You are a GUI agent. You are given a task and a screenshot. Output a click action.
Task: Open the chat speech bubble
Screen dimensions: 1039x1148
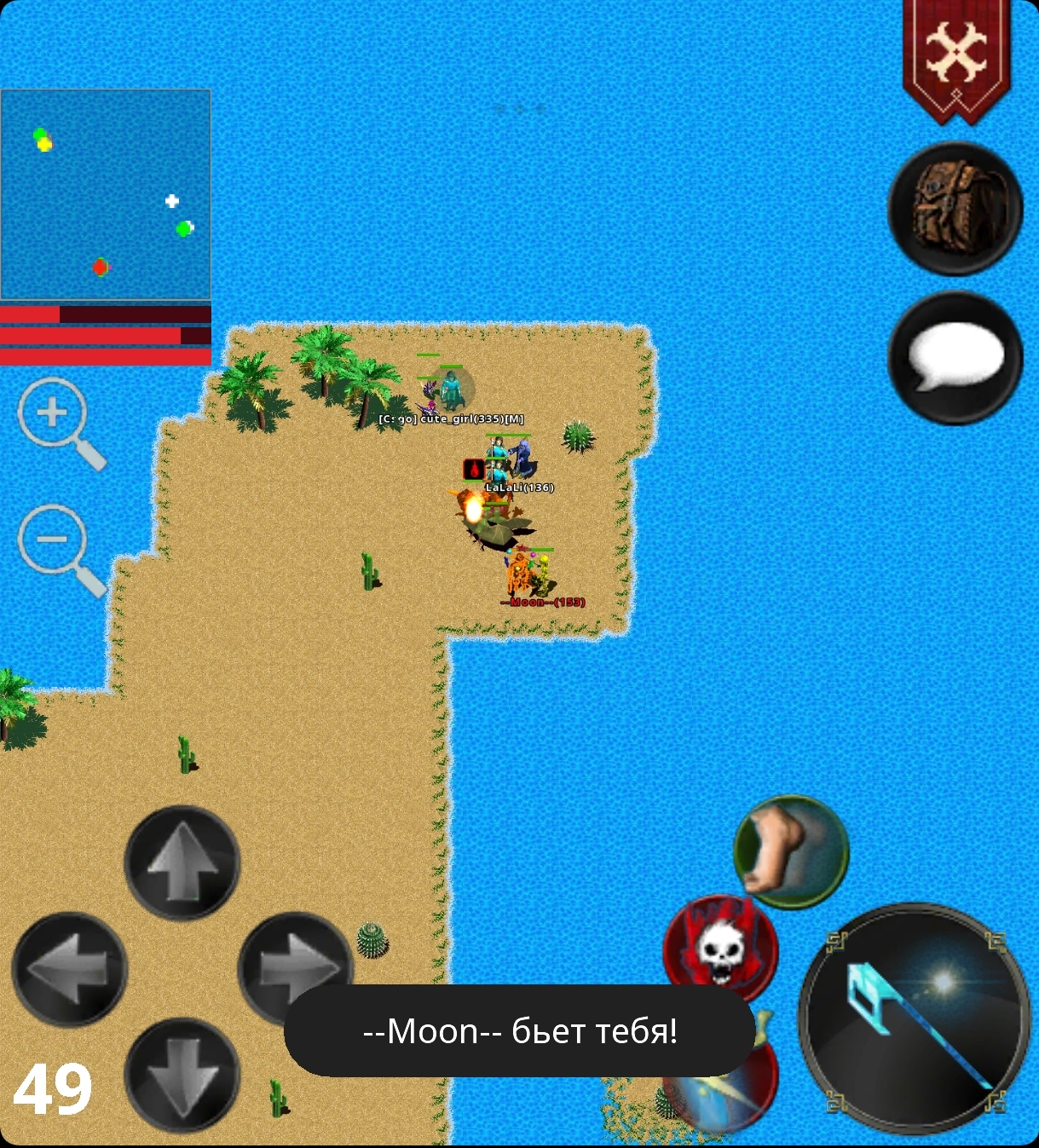tap(955, 358)
